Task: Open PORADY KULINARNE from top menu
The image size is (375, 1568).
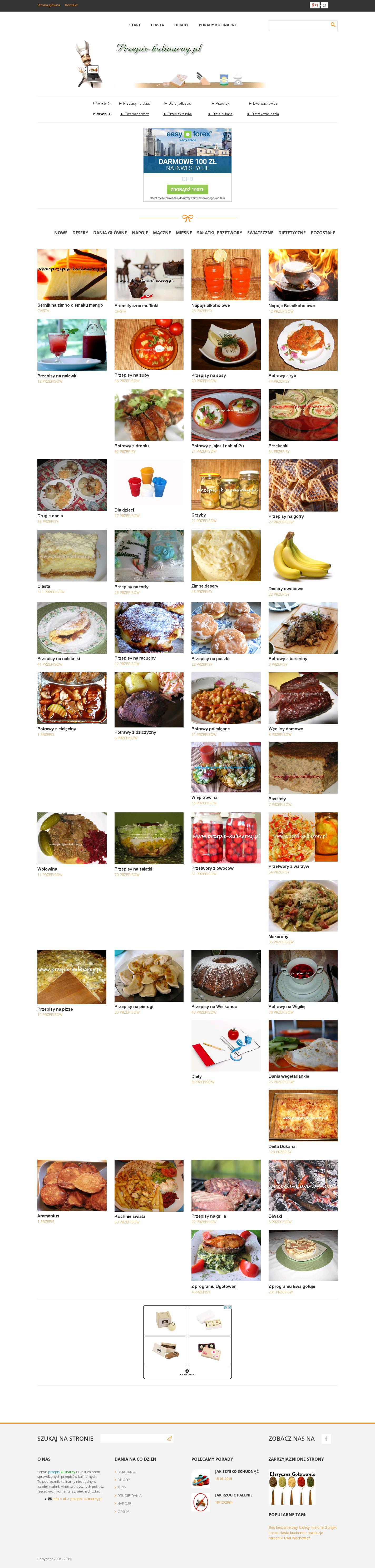Action: pos(218,25)
